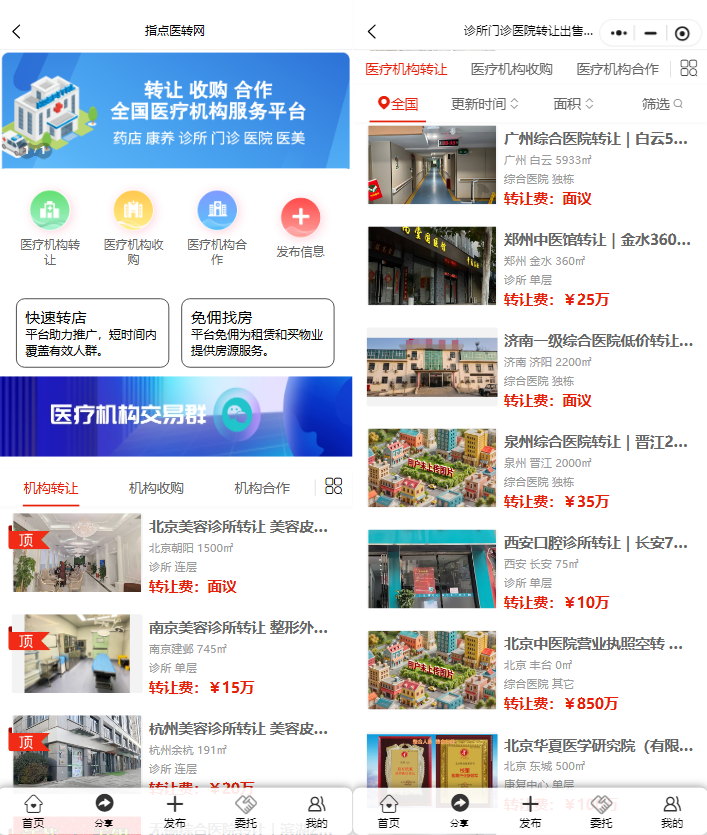Open the 北京美容诊所转让 listing

[x=238, y=526]
